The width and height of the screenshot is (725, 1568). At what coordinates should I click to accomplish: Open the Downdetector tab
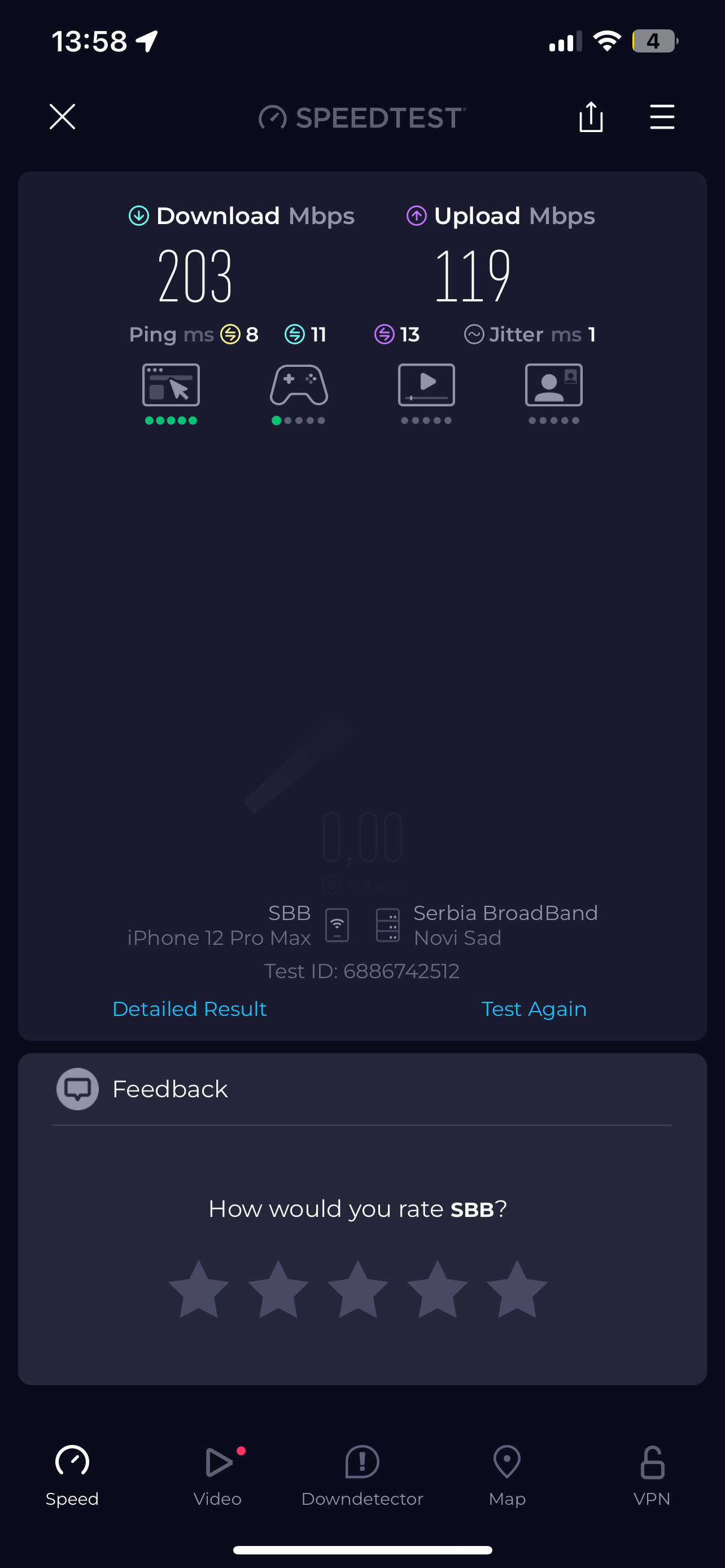coord(362,1474)
